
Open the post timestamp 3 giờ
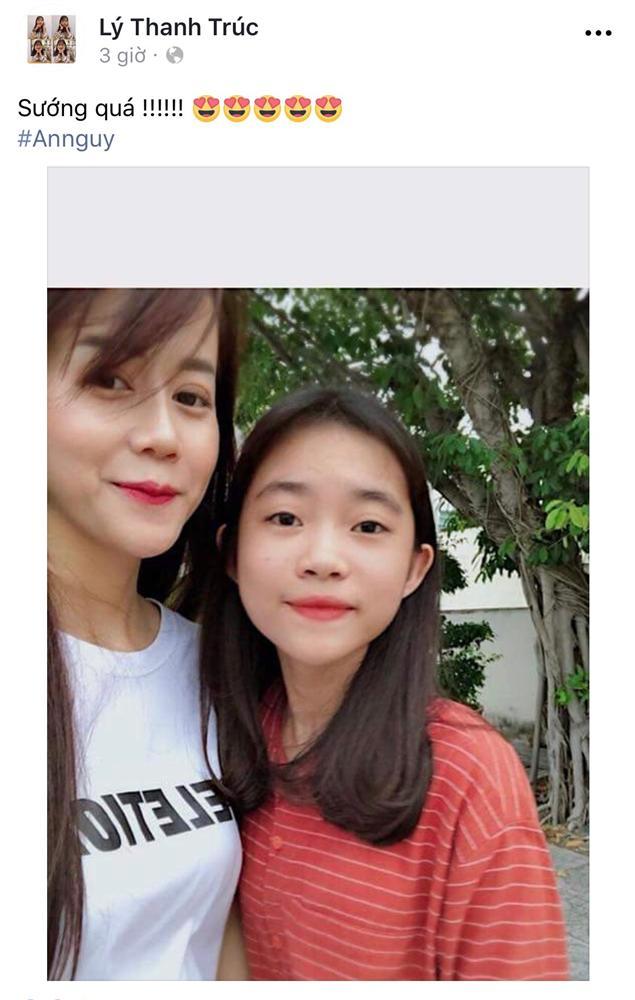tap(121, 56)
